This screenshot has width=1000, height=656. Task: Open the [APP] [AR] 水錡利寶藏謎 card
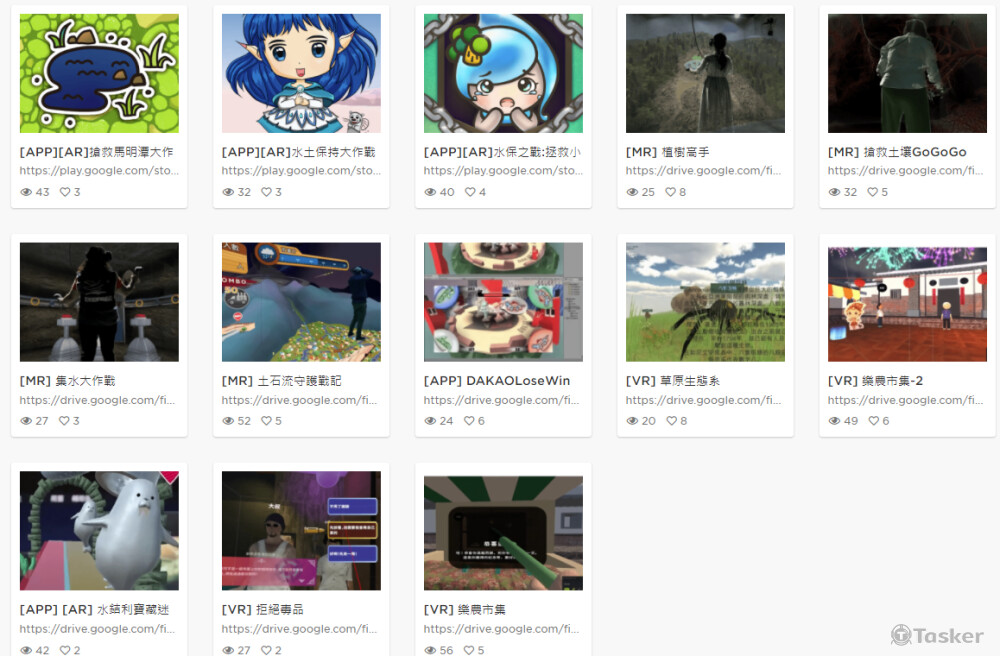pos(99,531)
